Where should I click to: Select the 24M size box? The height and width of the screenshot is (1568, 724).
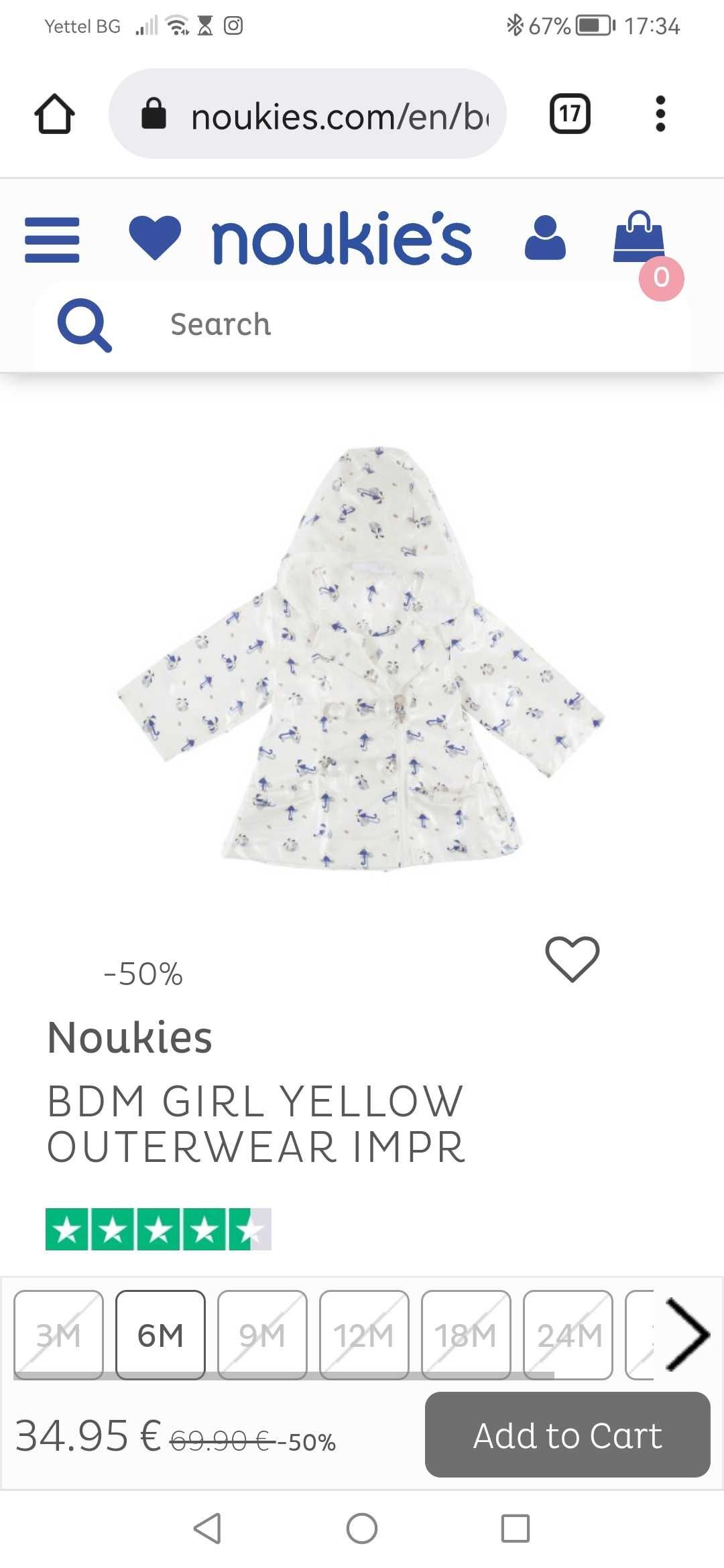click(568, 1335)
